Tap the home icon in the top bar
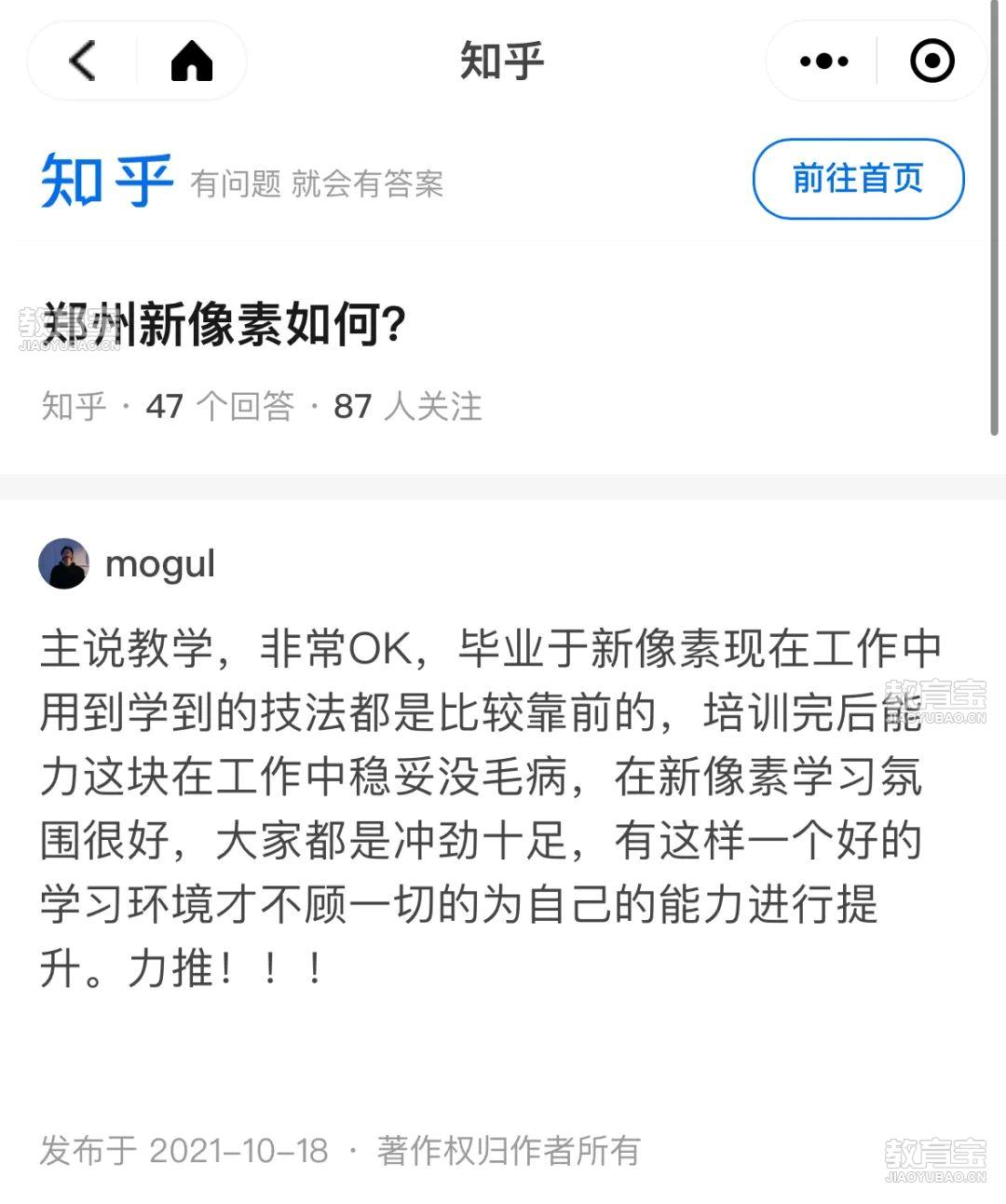Screen dimensions: 1006x1204 pos(192,61)
